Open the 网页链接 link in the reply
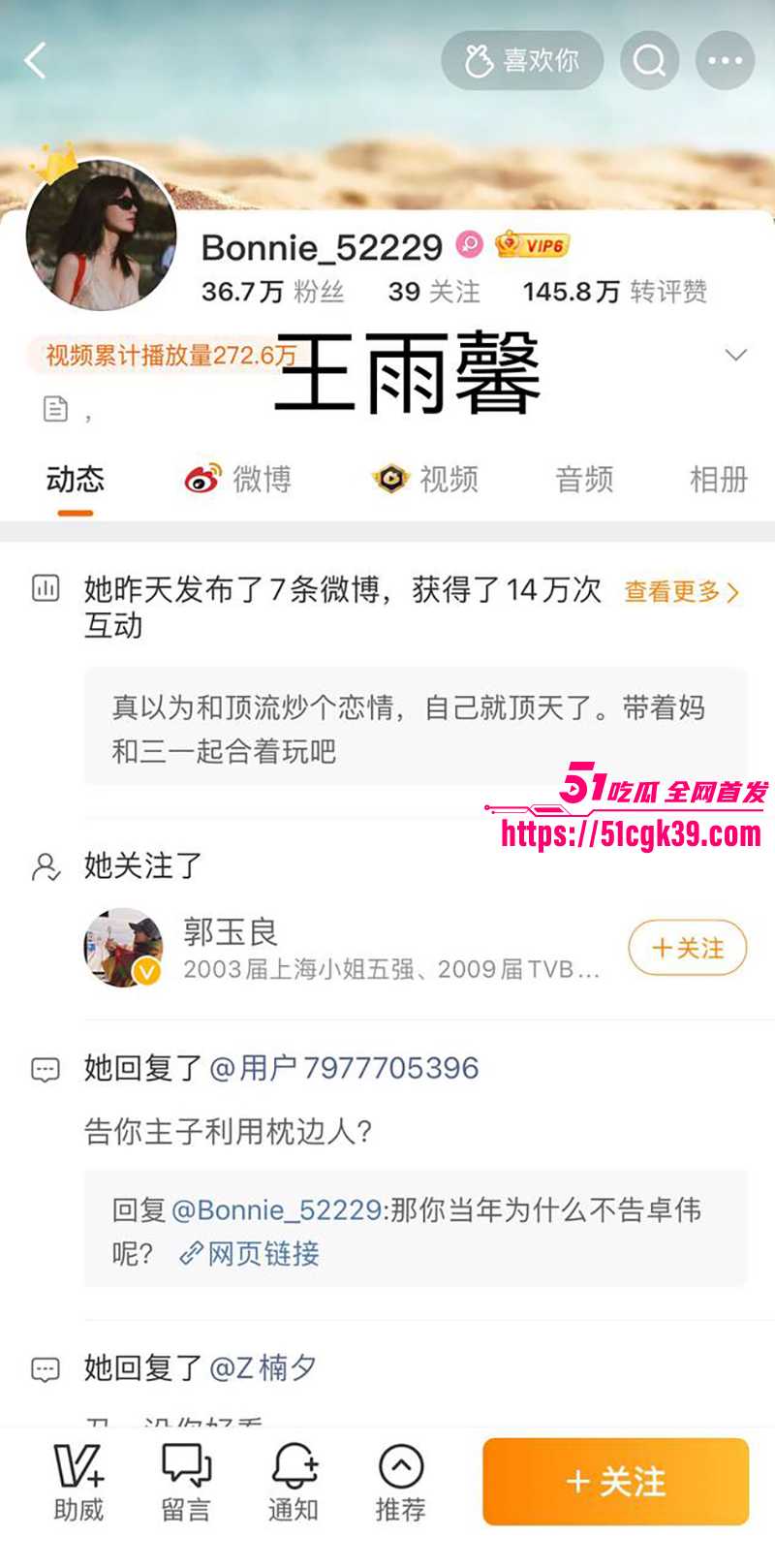 (250, 1253)
